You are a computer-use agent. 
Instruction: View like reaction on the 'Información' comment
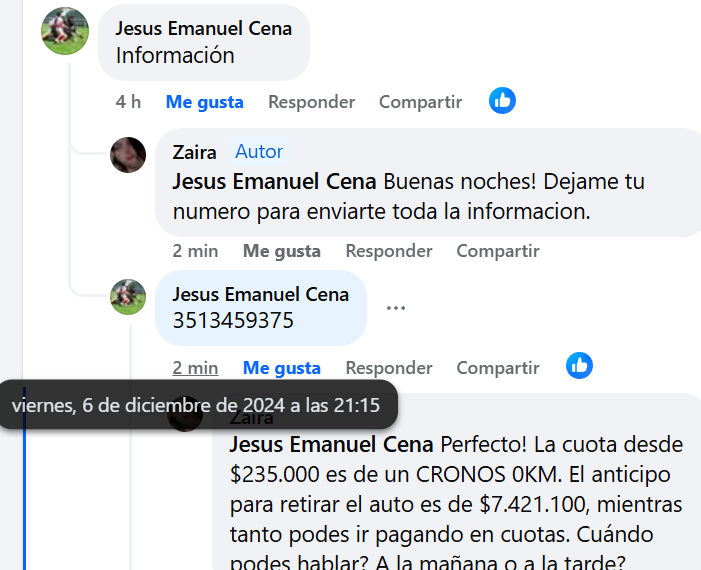pos(502,101)
